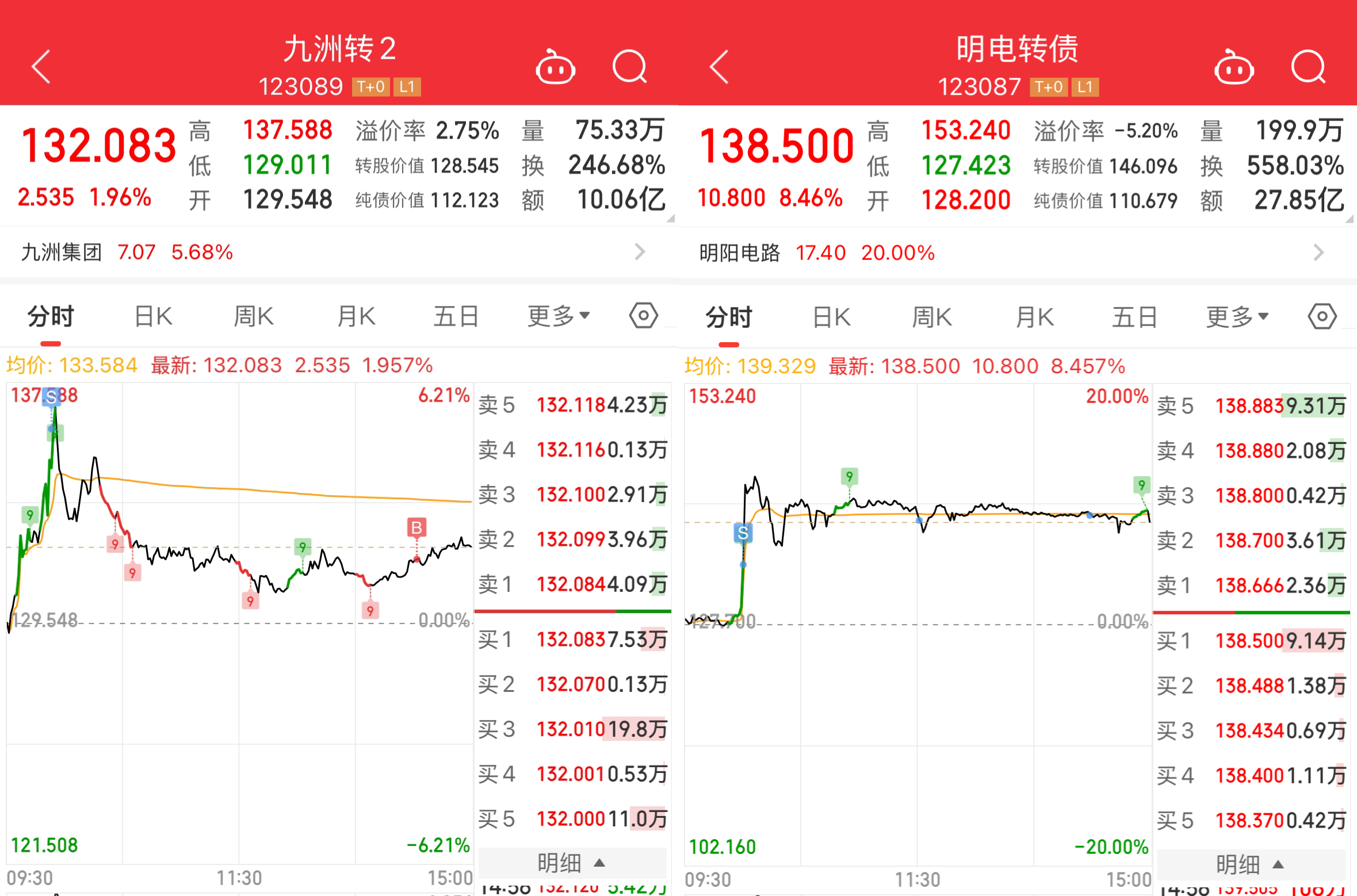
Task: Search from the 九洲转2 header
Action: coord(629,67)
